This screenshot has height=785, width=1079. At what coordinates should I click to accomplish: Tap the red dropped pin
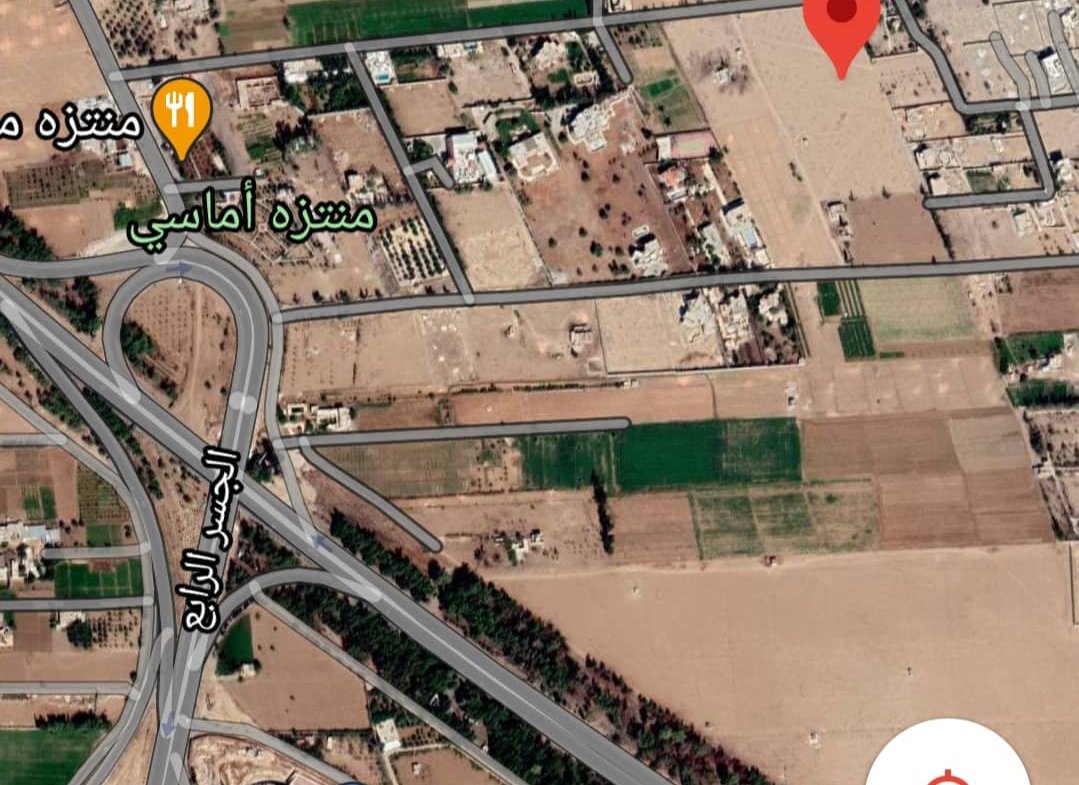pos(842,27)
